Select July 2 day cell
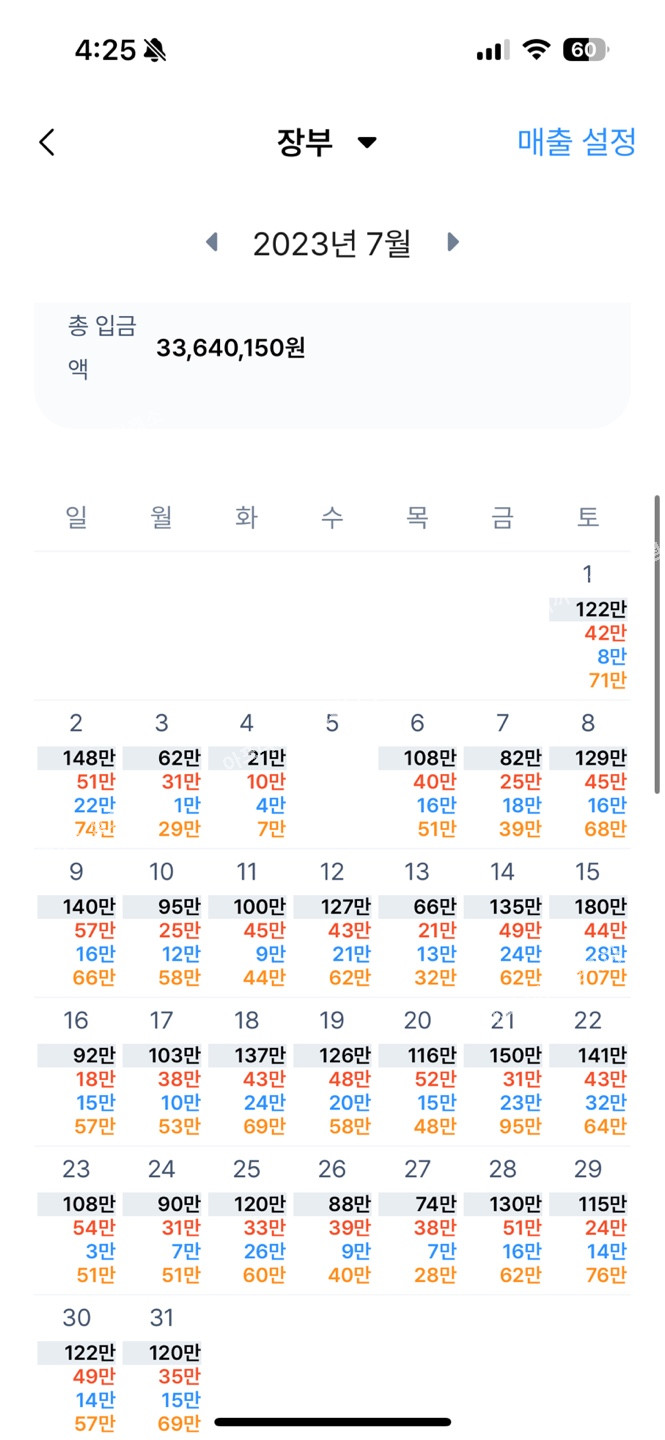 coord(77,774)
